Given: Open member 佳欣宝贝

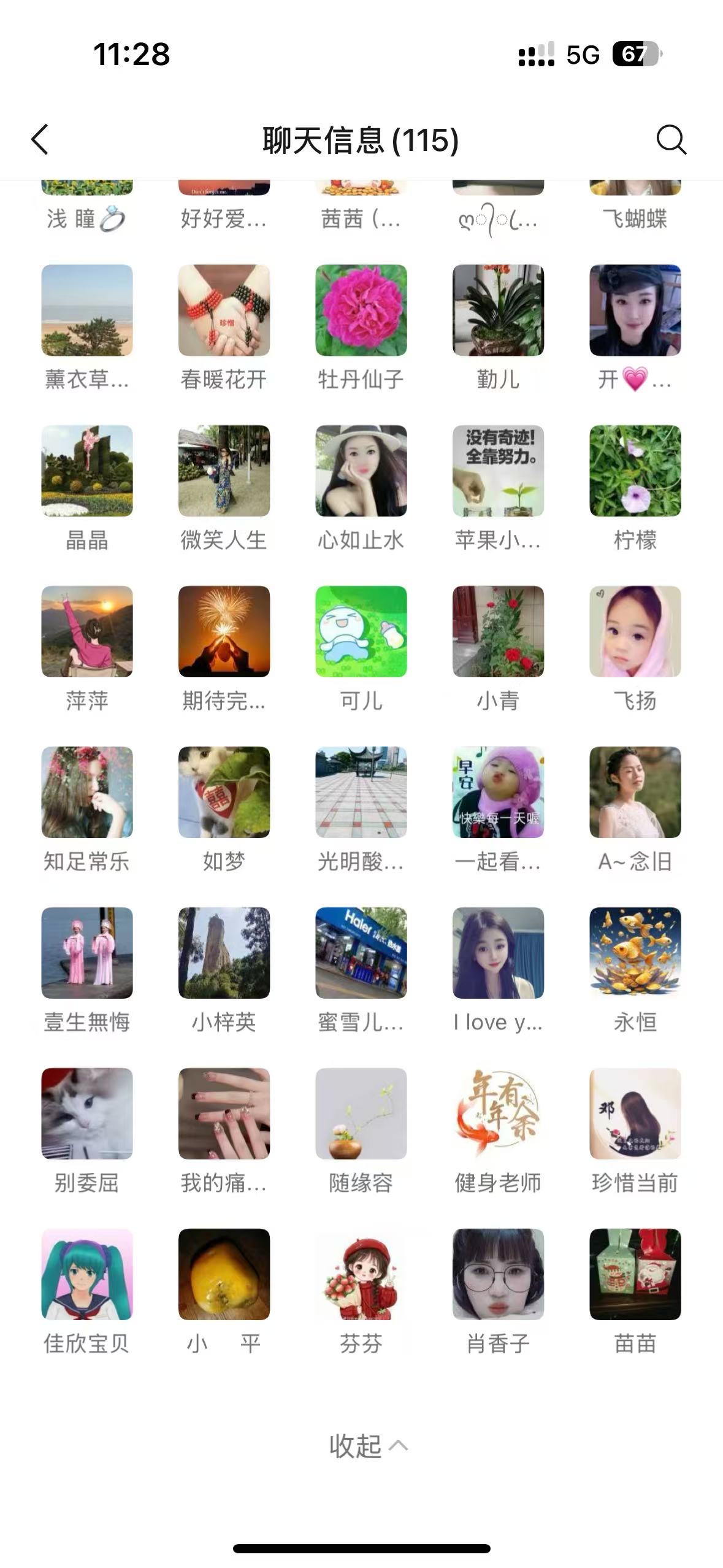Looking at the screenshot, I should click(87, 1275).
